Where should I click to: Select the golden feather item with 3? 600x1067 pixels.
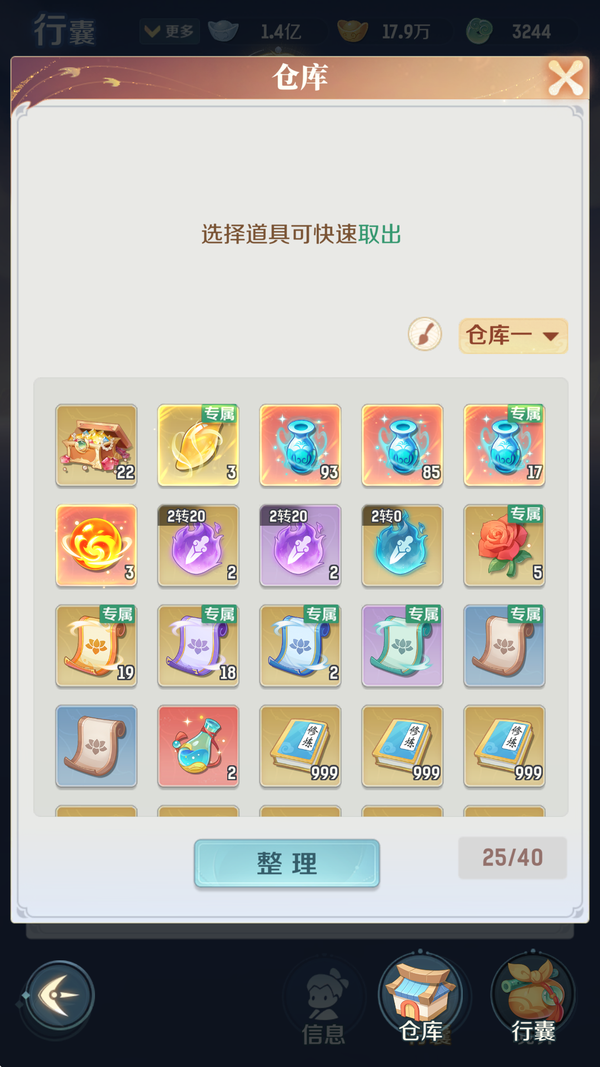point(199,445)
